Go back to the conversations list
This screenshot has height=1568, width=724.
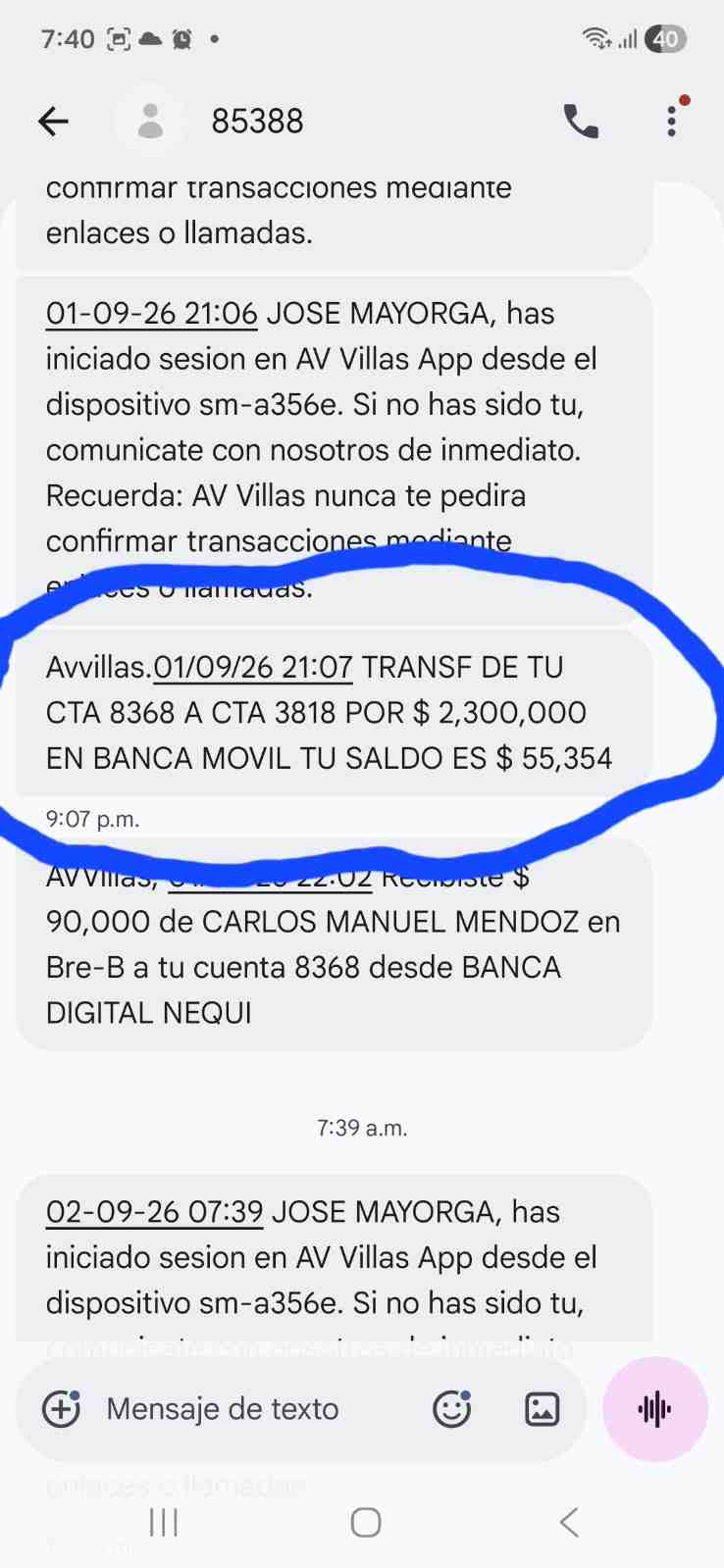pyautogui.click(x=53, y=122)
